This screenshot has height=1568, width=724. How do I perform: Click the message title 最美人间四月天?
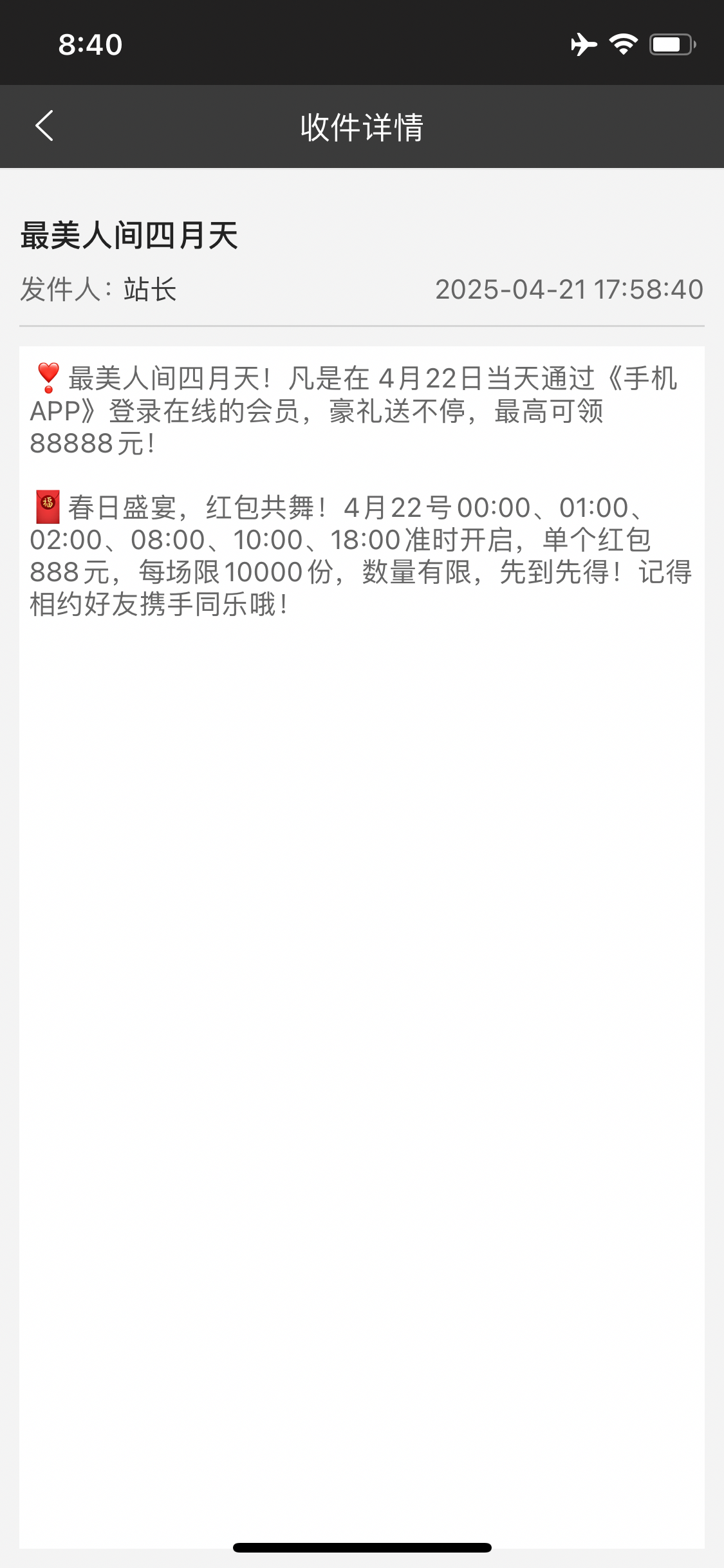(129, 237)
